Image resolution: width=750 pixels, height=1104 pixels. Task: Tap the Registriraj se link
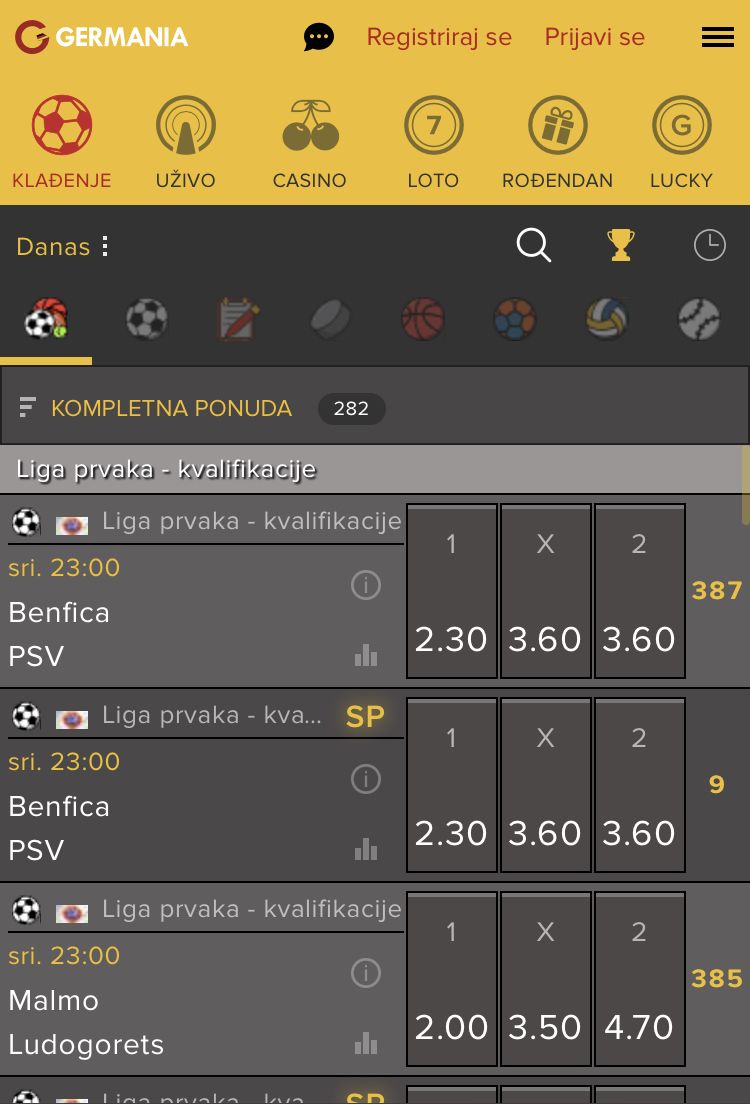tap(439, 37)
